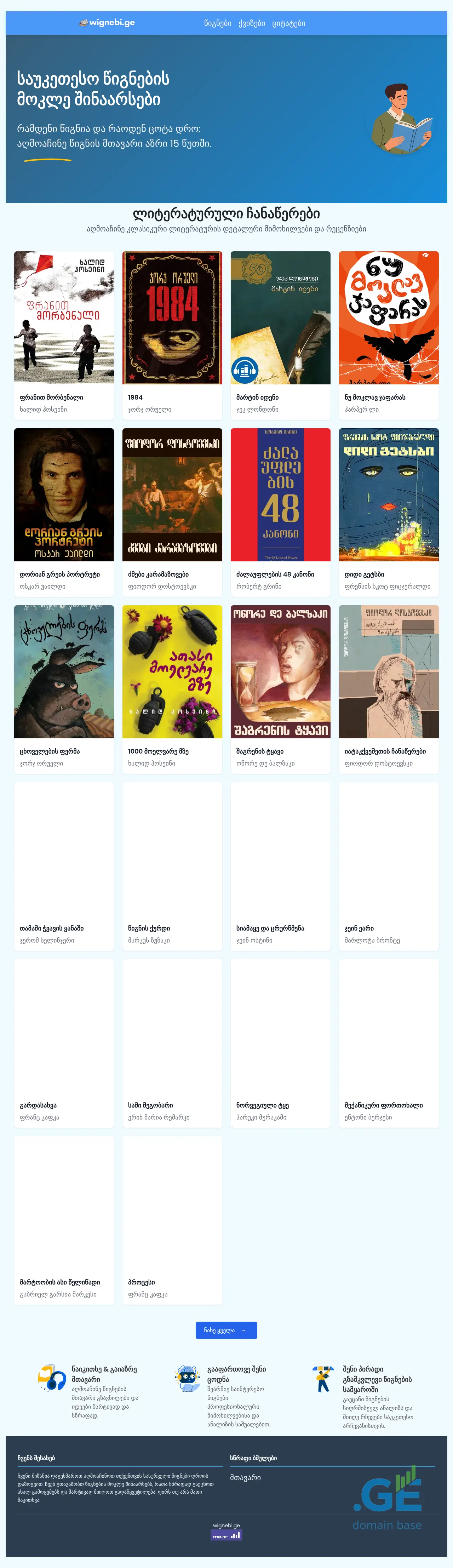
Task: Open the შაგრენის ტყავი book card
Action: click(x=280, y=688)
